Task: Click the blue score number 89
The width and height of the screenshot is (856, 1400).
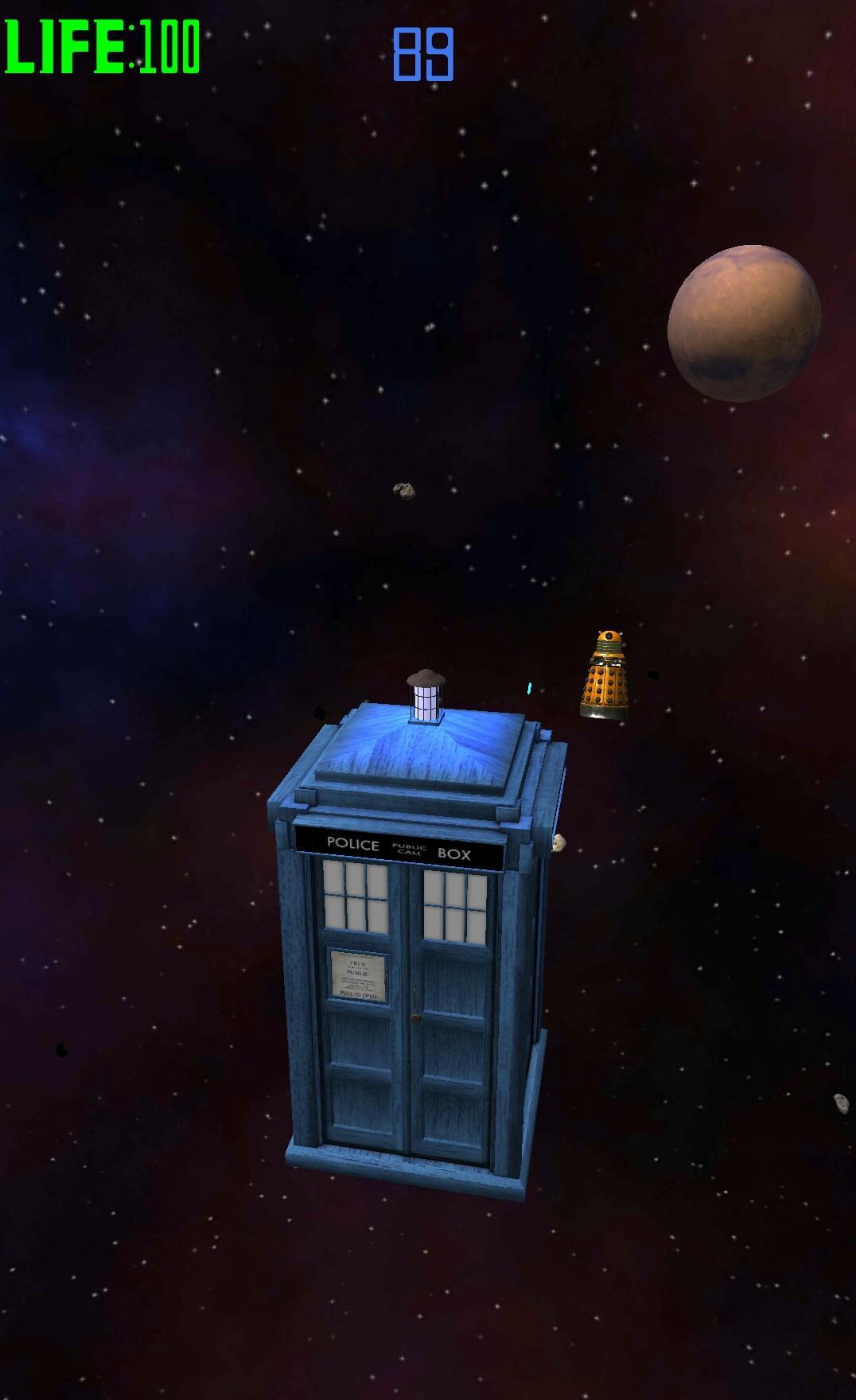Action: click(422, 53)
